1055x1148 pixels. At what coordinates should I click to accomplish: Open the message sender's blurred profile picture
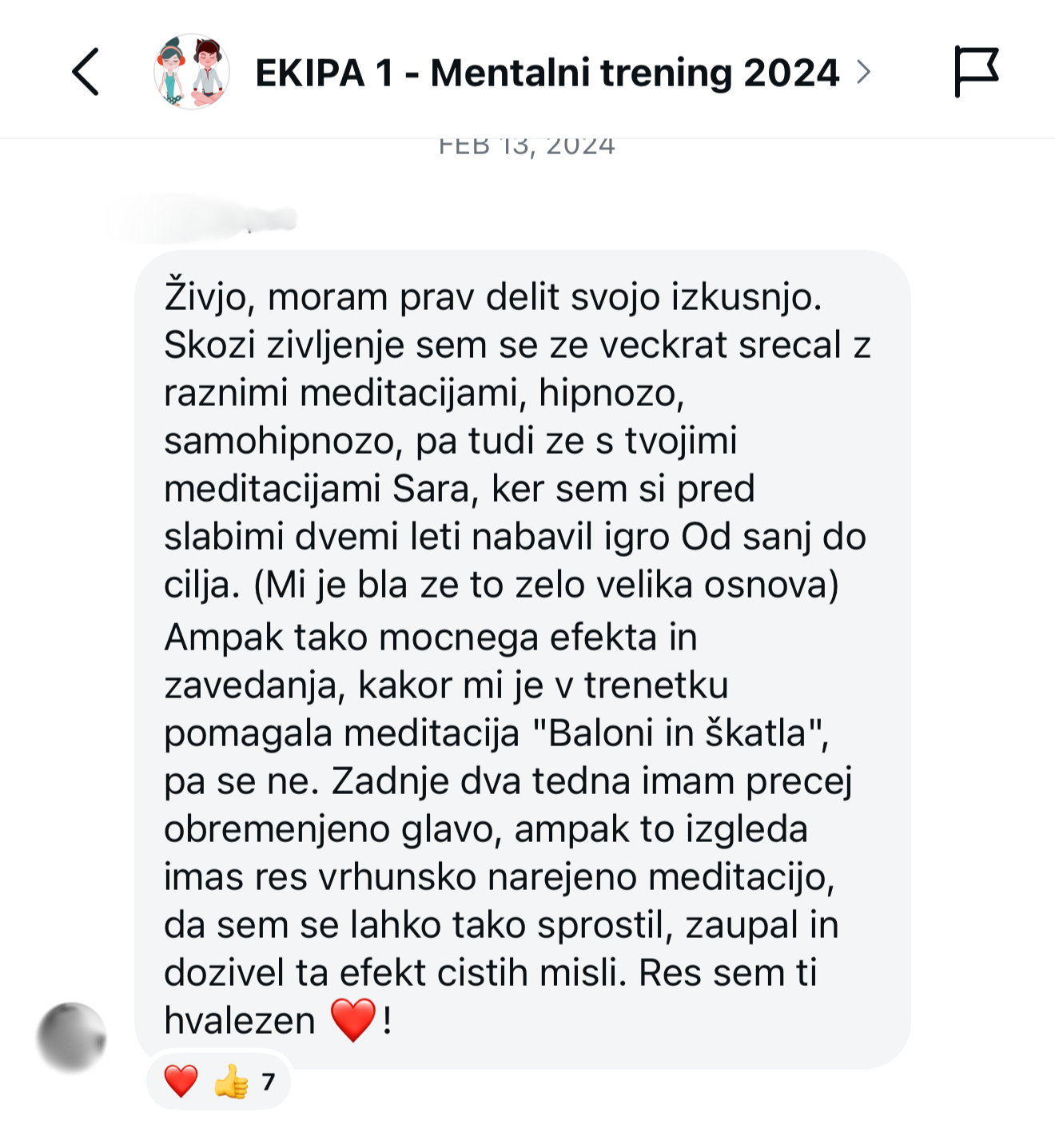click(x=71, y=1036)
